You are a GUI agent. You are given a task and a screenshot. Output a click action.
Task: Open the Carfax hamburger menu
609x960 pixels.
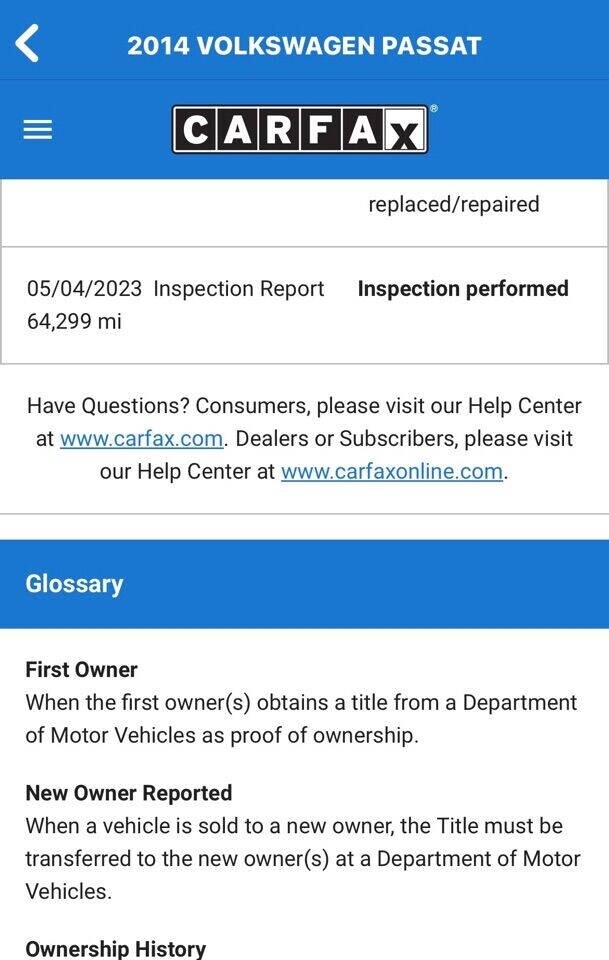(38, 130)
